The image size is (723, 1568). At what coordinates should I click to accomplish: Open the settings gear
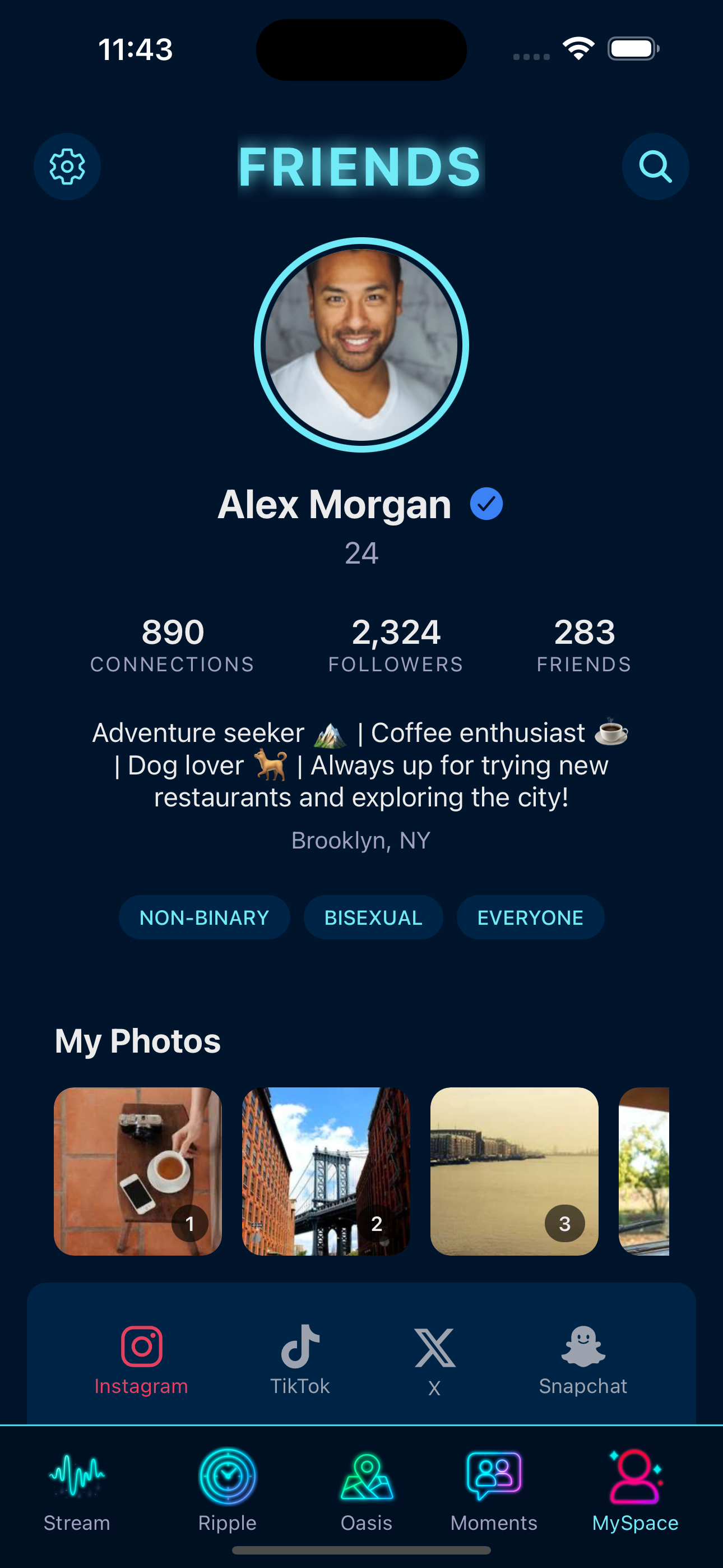(x=67, y=166)
